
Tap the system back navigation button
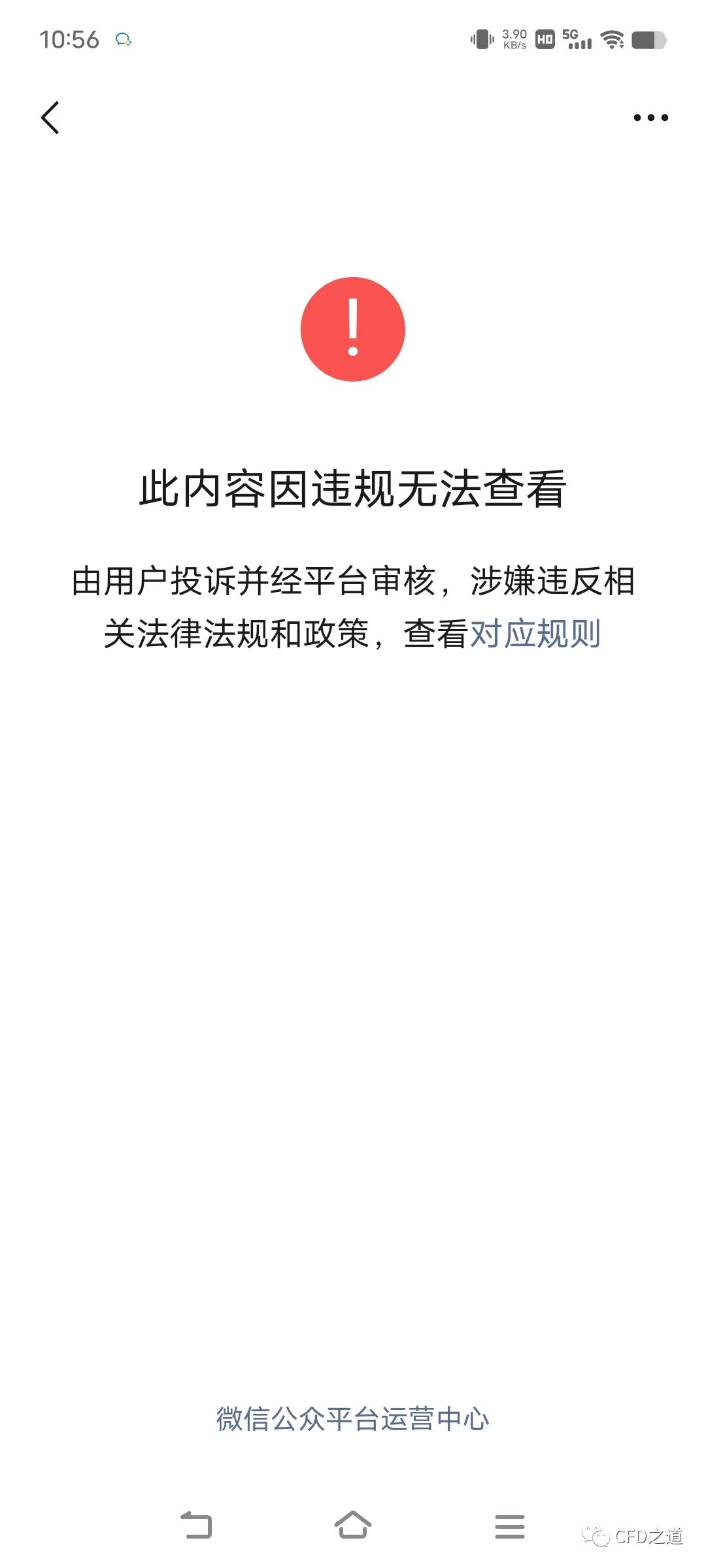tap(196, 1526)
